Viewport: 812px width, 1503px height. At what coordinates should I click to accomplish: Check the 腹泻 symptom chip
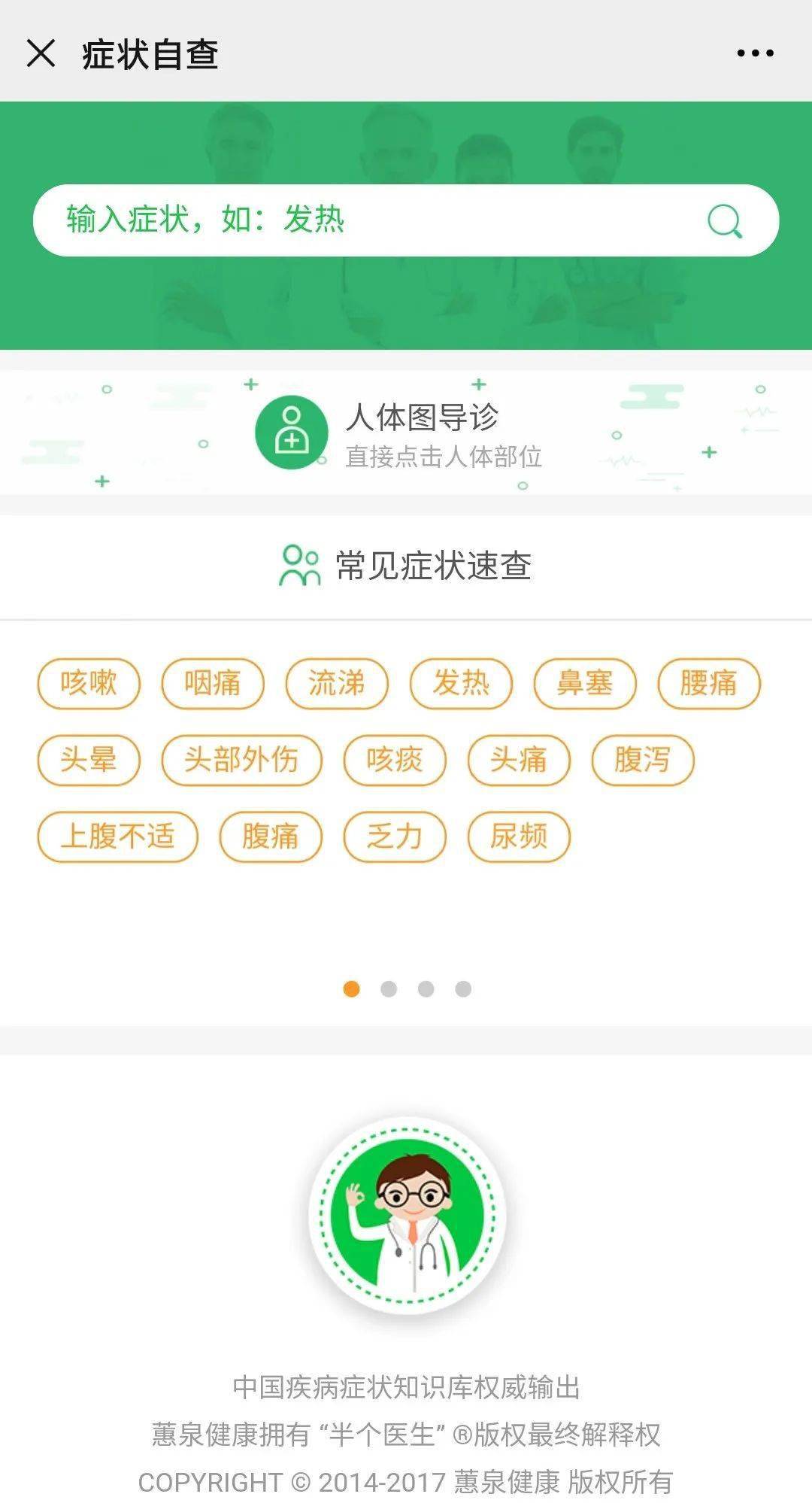coord(643,760)
